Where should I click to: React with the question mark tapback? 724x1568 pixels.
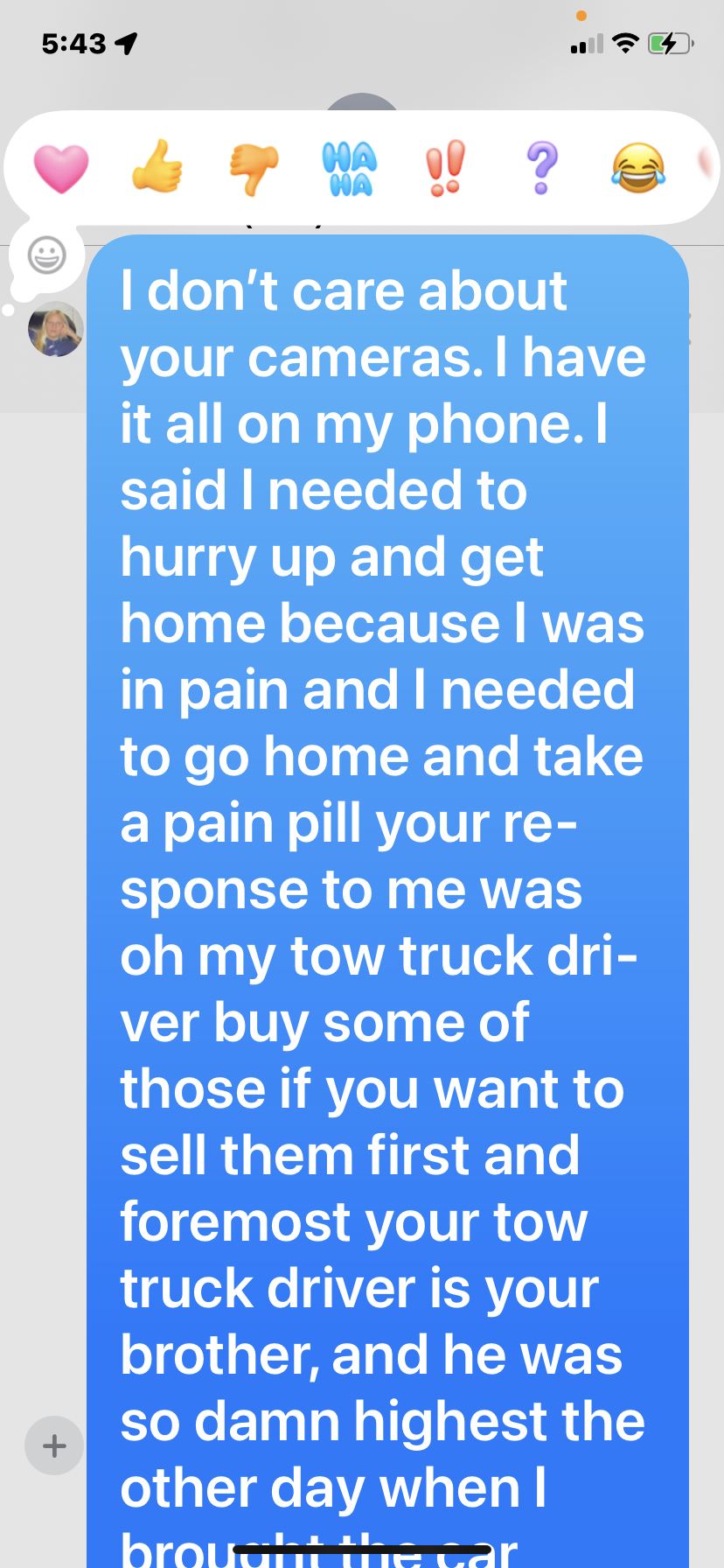tap(541, 168)
